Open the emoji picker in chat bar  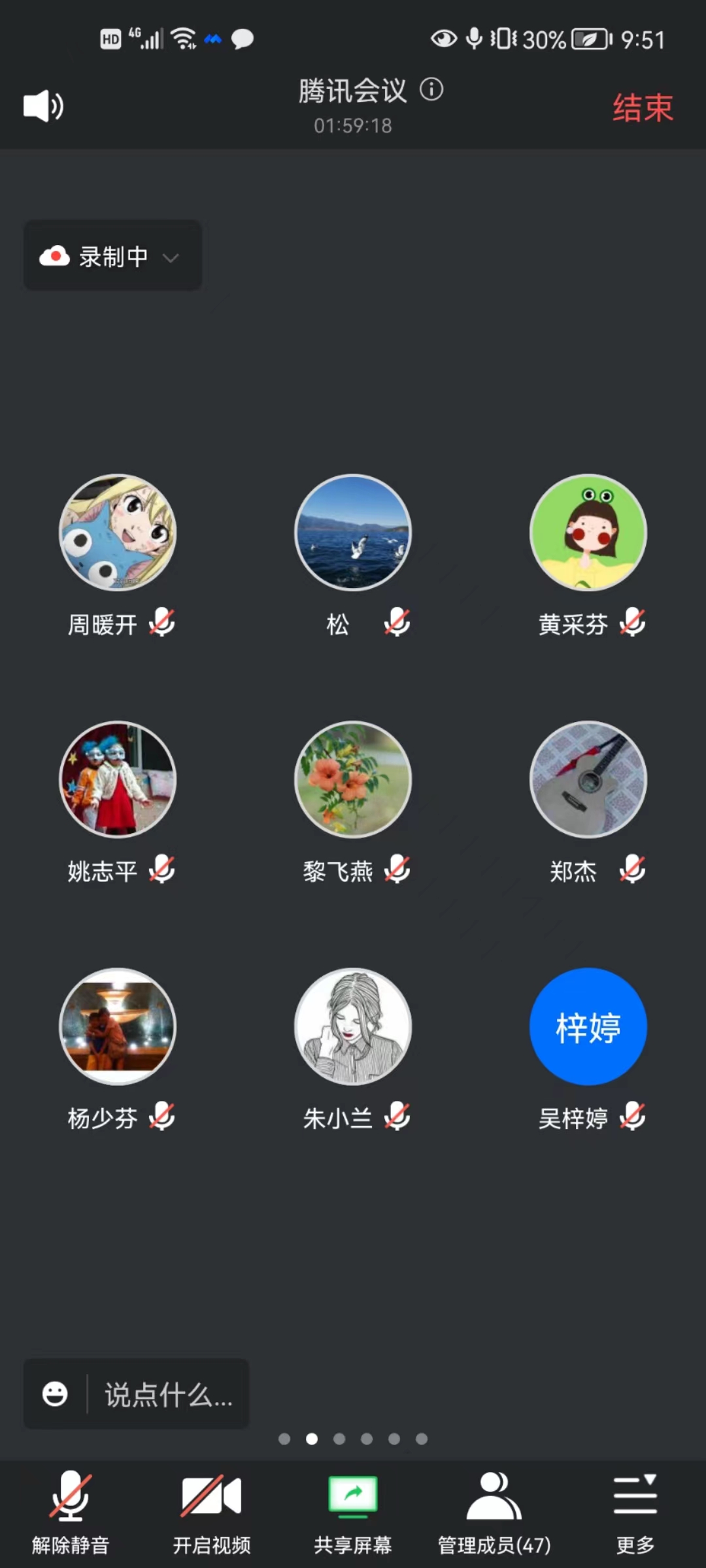pos(55,1394)
